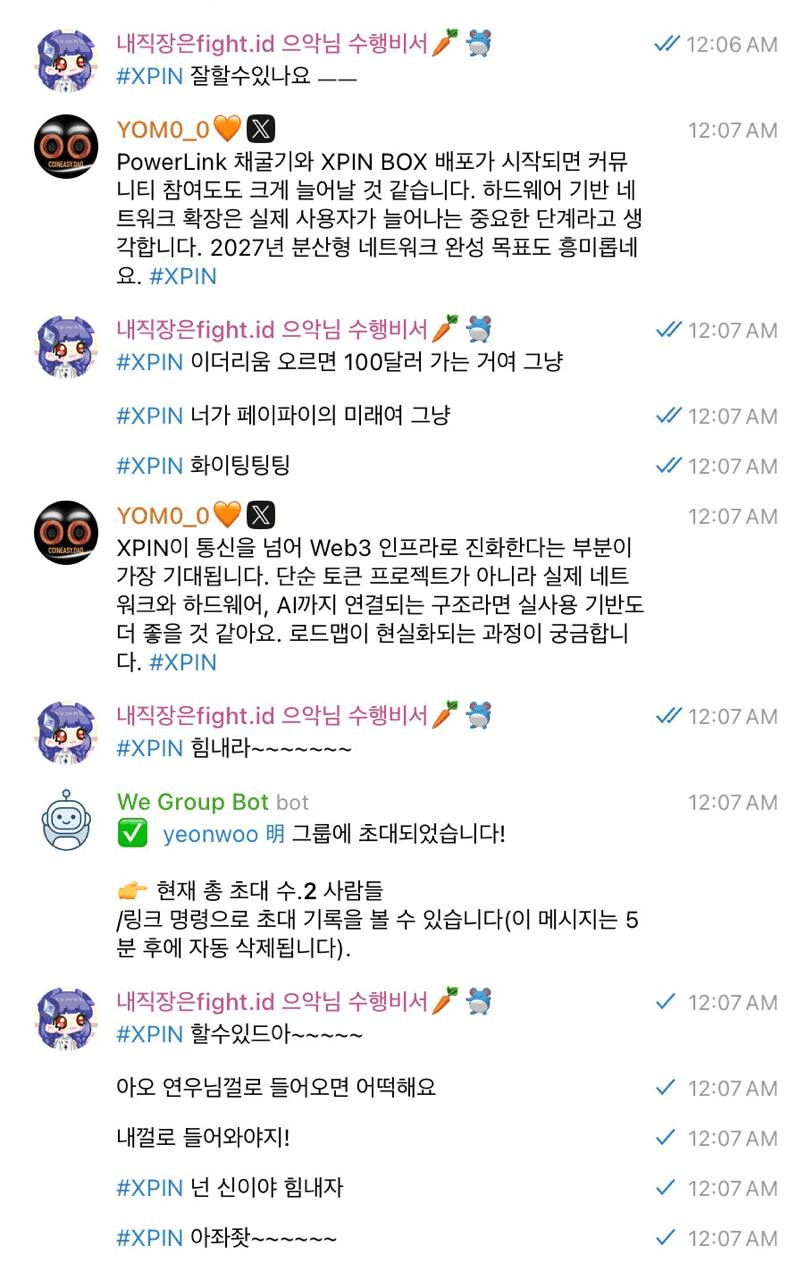
Task: Tap #XPIN hashtag in the 힘내라 message
Action: 149,748
